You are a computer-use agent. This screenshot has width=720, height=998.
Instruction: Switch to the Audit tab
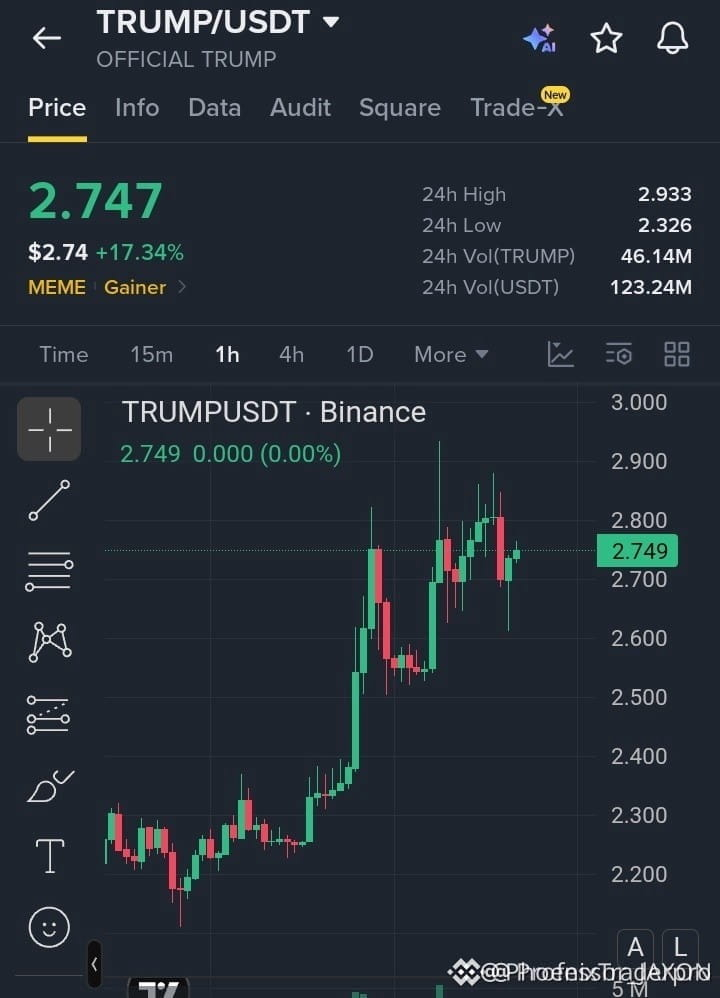tap(300, 108)
